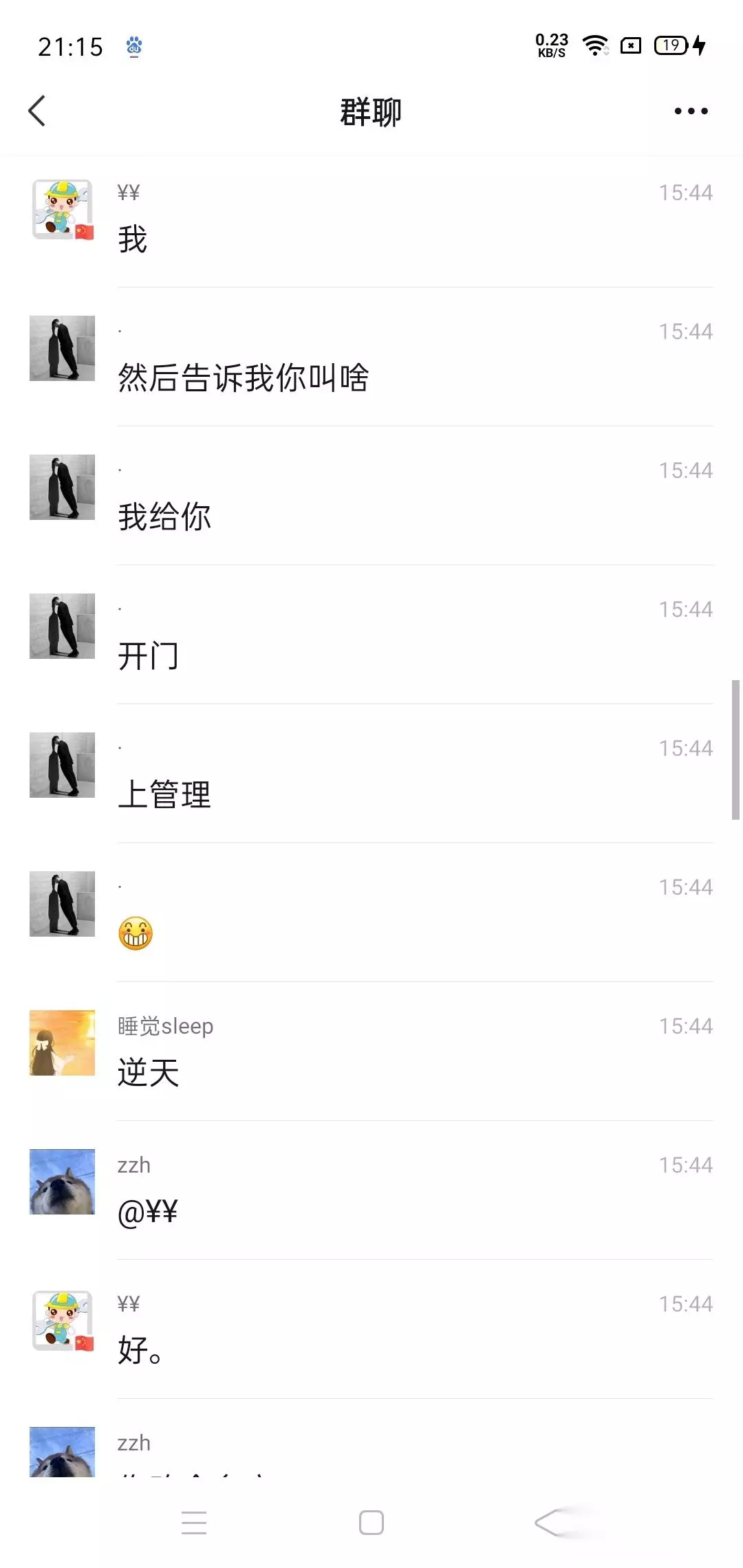The width and height of the screenshot is (743, 1568).
Task: Open 睡觉sleep's message 逆天
Action: click(x=371, y=1052)
